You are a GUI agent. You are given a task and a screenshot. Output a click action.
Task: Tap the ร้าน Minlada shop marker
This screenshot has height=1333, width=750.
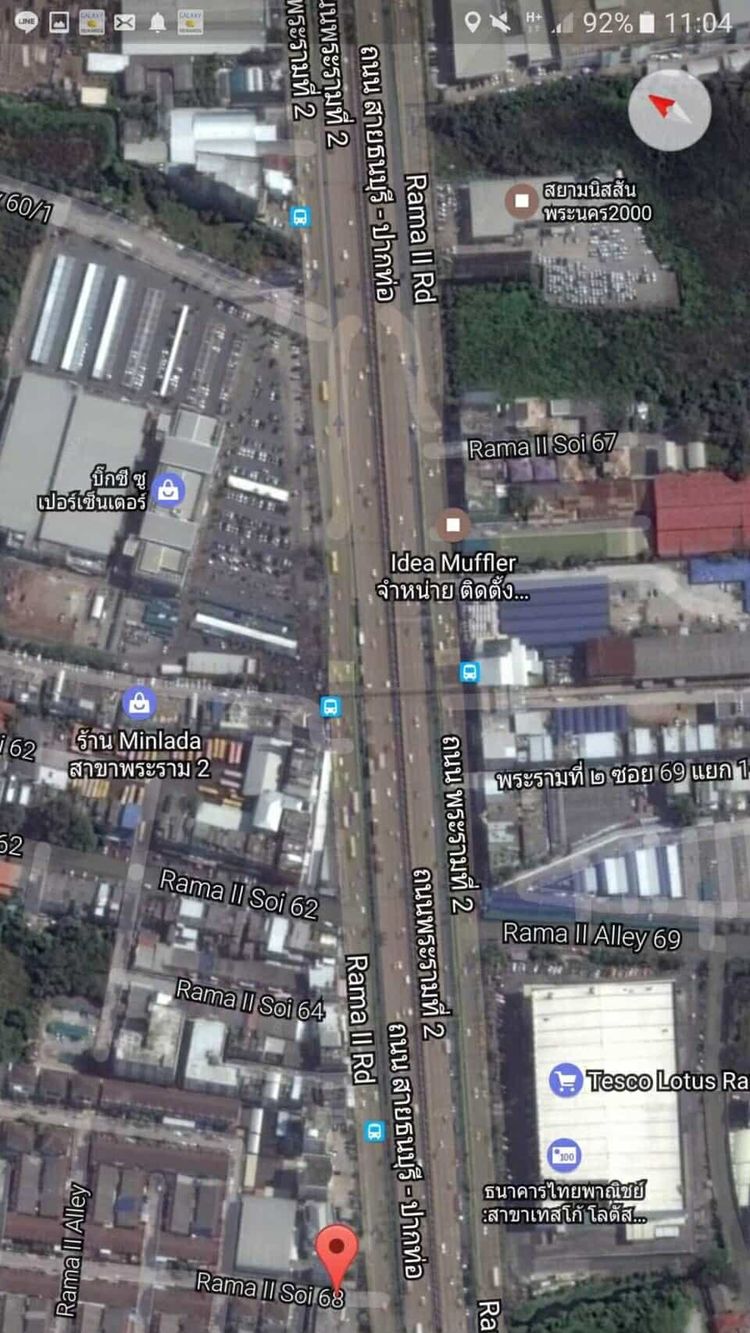138,703
